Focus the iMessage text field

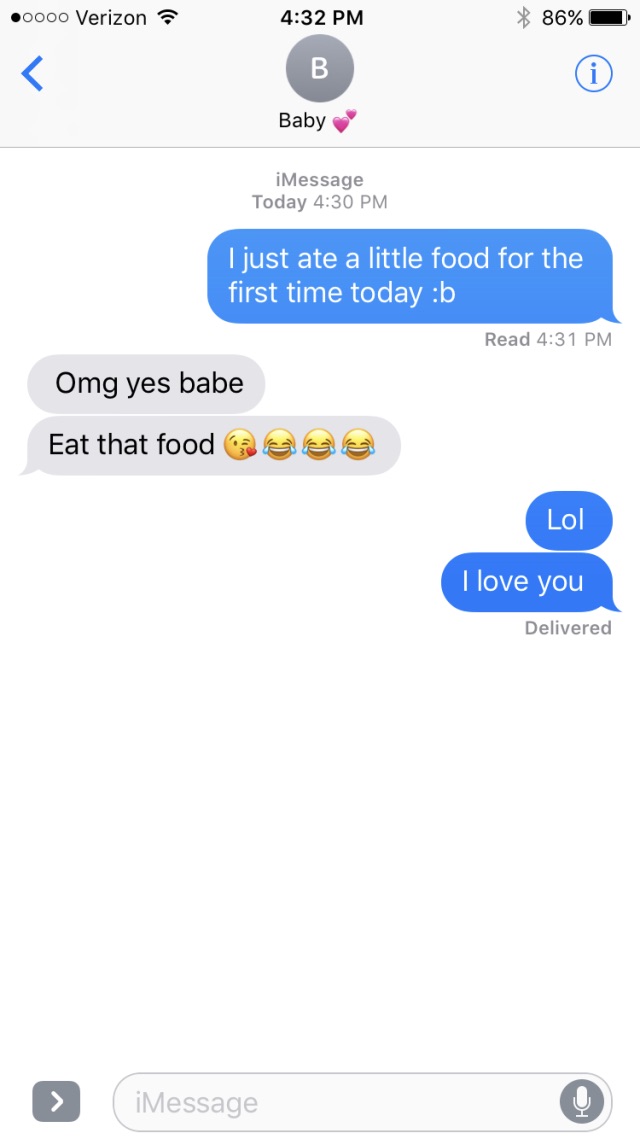click(330, 1102)
